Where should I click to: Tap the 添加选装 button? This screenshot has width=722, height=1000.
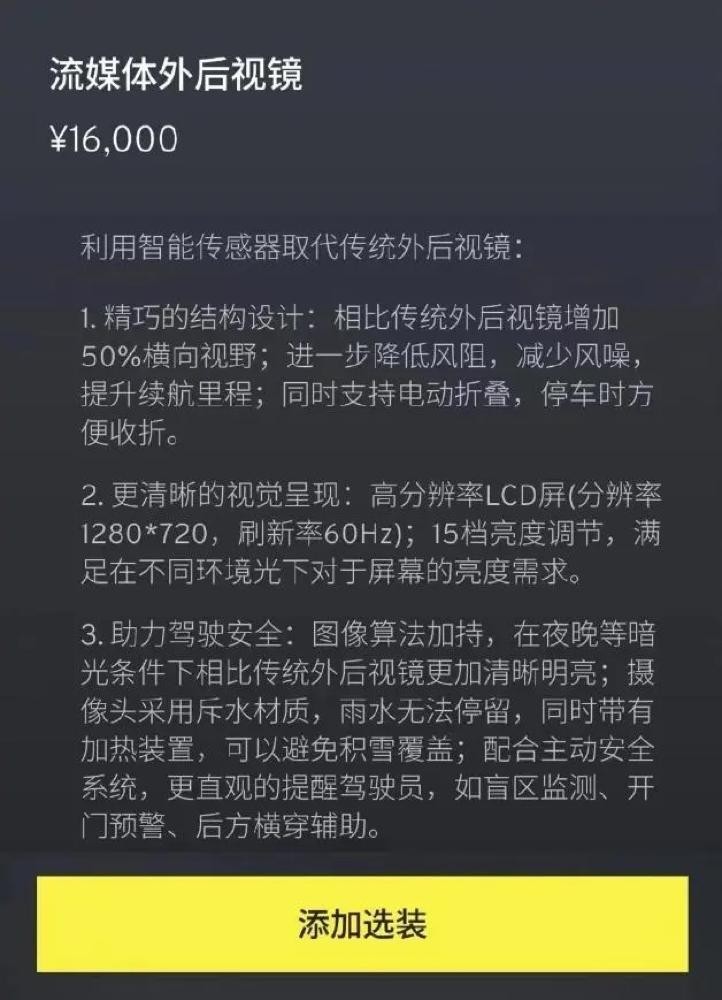(362, 924)
